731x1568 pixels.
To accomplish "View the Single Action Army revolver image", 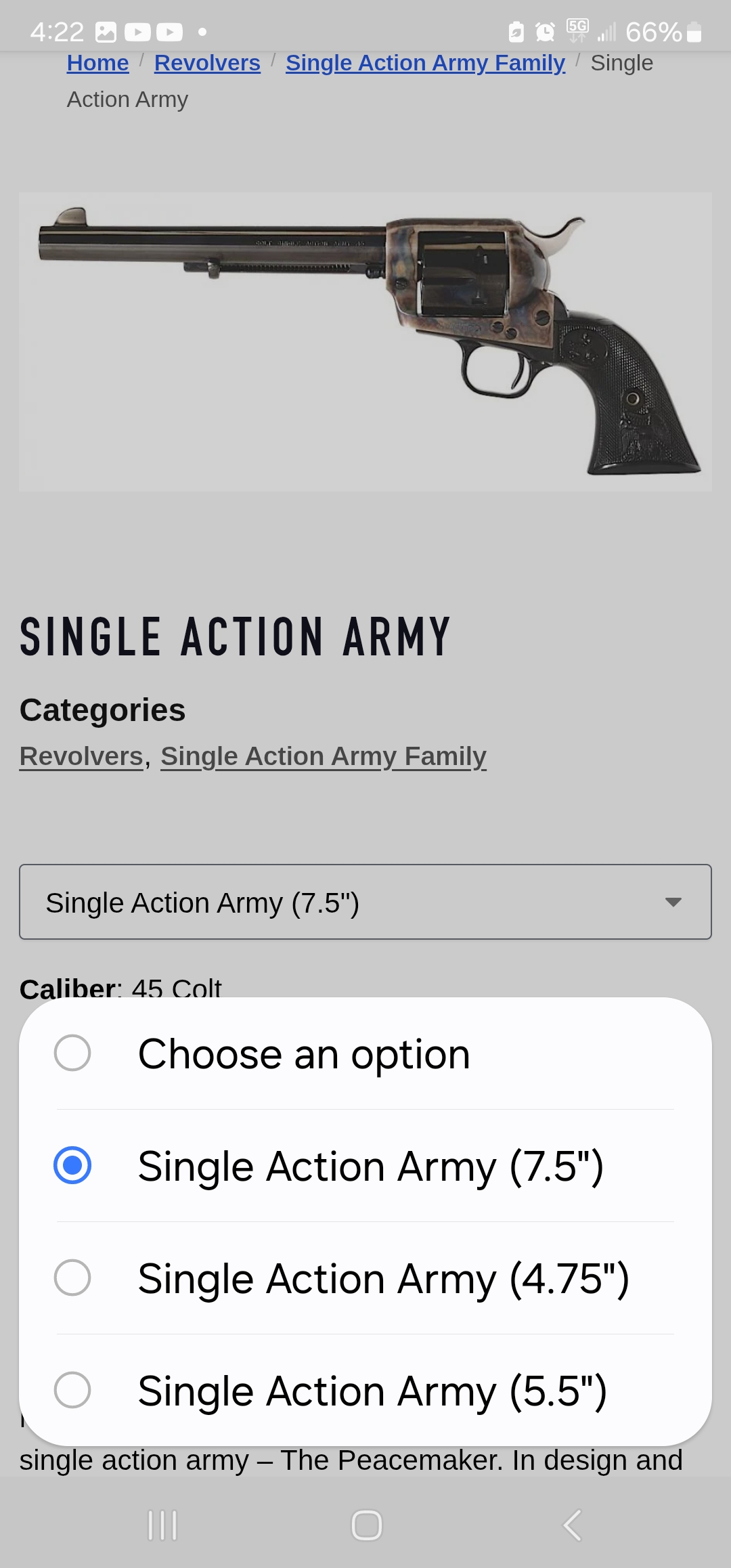I will pyautogui.click(x=365, y=342).
